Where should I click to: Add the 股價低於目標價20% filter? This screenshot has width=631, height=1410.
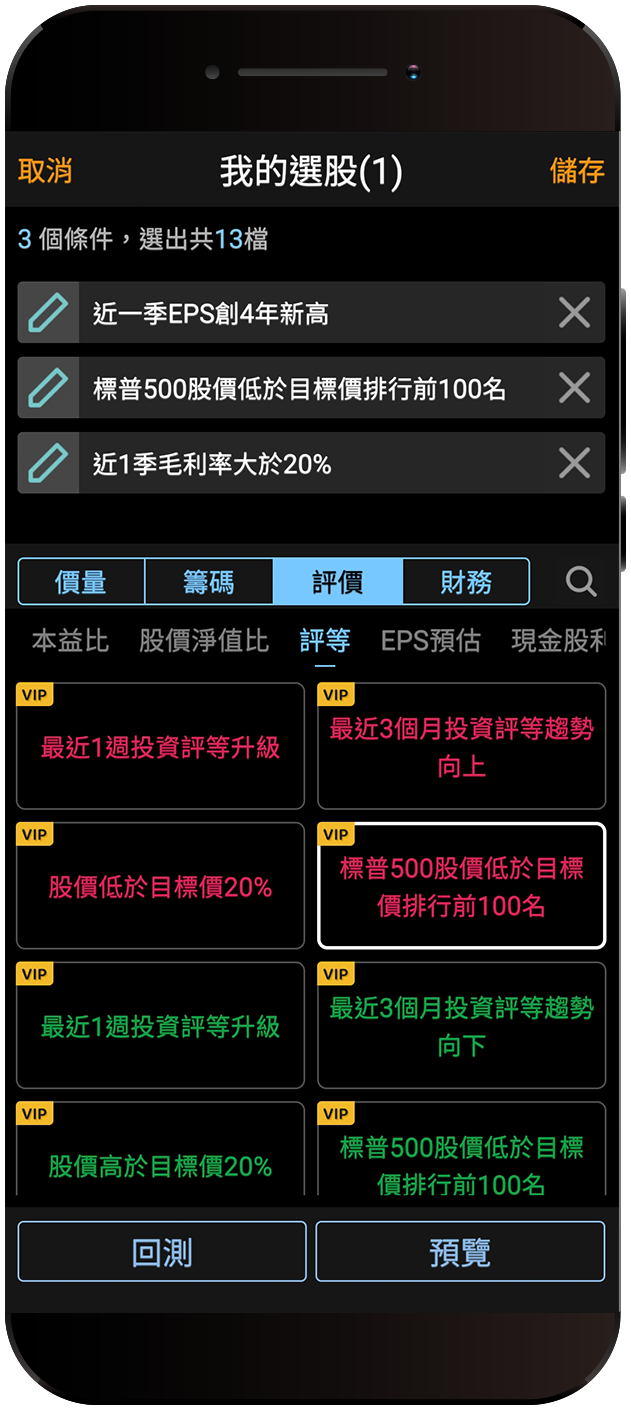point(160,887)
